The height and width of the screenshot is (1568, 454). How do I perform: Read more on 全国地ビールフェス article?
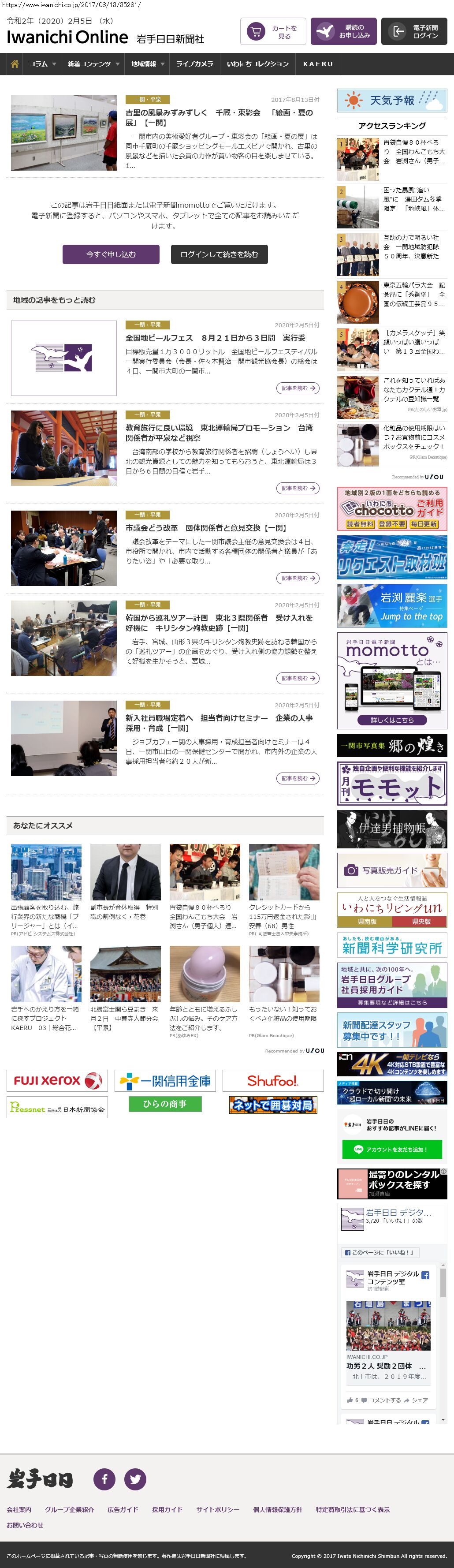[299, 388]
